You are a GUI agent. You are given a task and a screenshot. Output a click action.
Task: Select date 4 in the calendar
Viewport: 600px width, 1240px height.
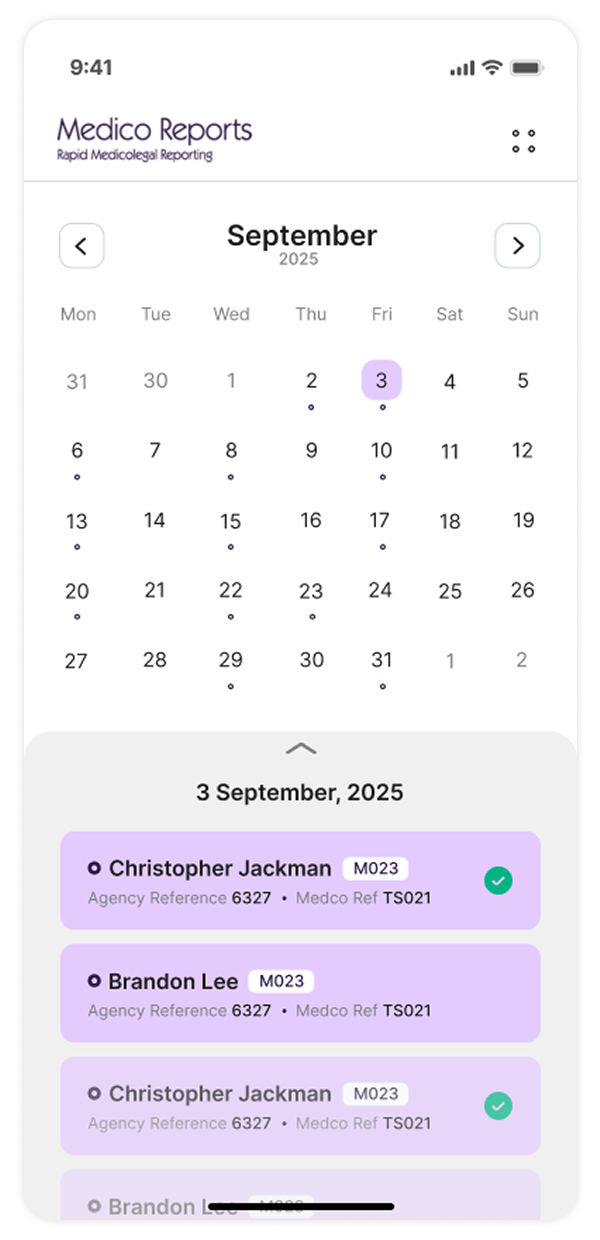pyautogui.click(x=450, y=381)
